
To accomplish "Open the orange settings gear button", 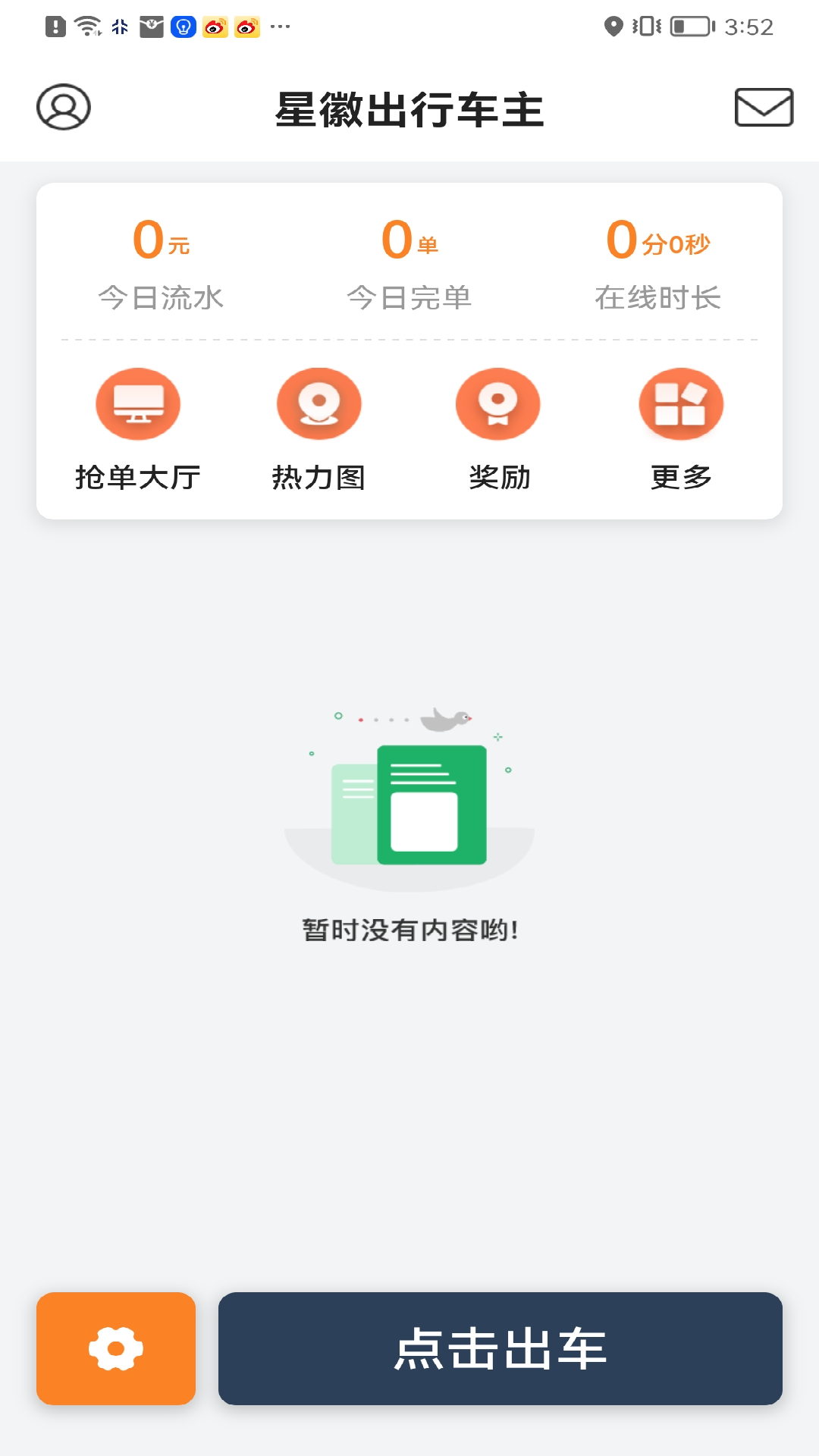I will 116,1348.
